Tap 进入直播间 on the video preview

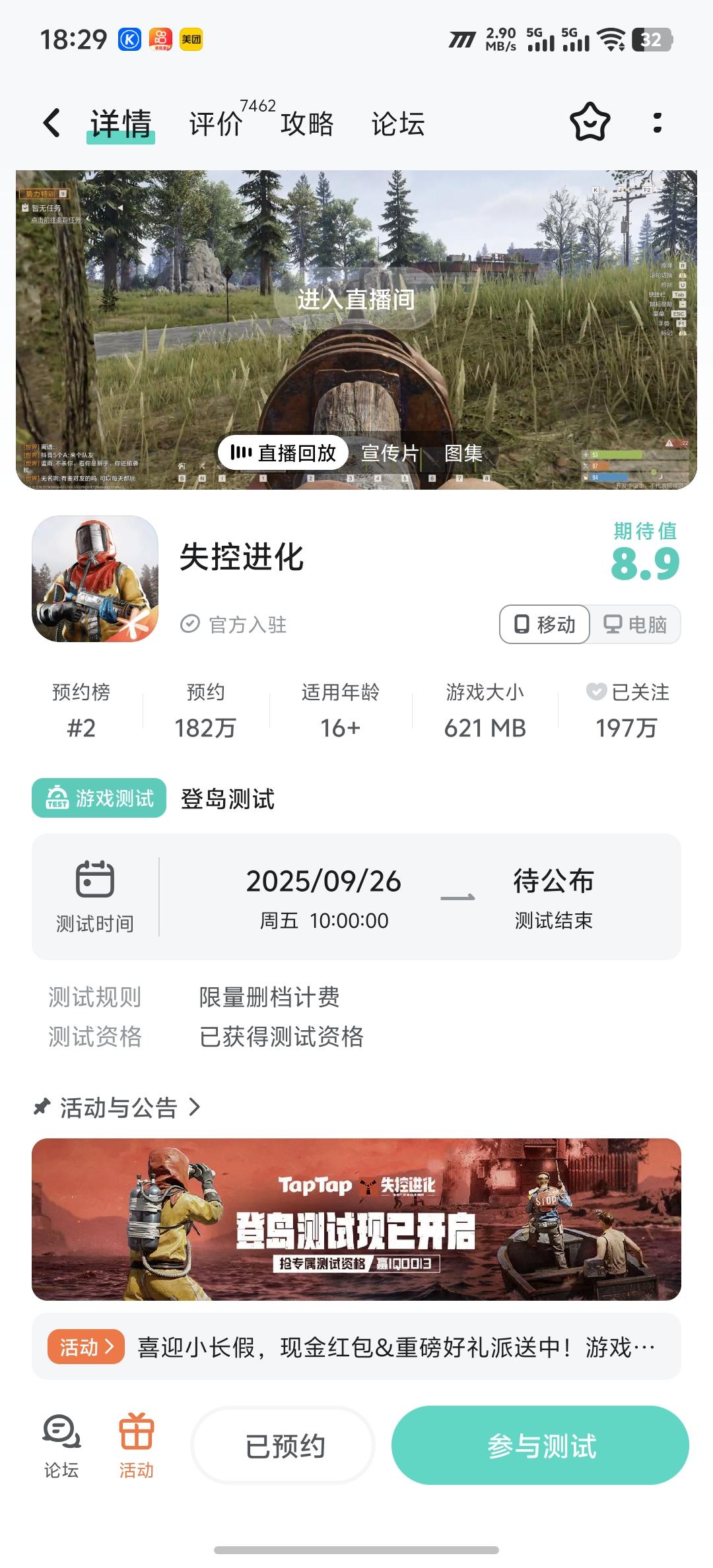coord(356,300)
